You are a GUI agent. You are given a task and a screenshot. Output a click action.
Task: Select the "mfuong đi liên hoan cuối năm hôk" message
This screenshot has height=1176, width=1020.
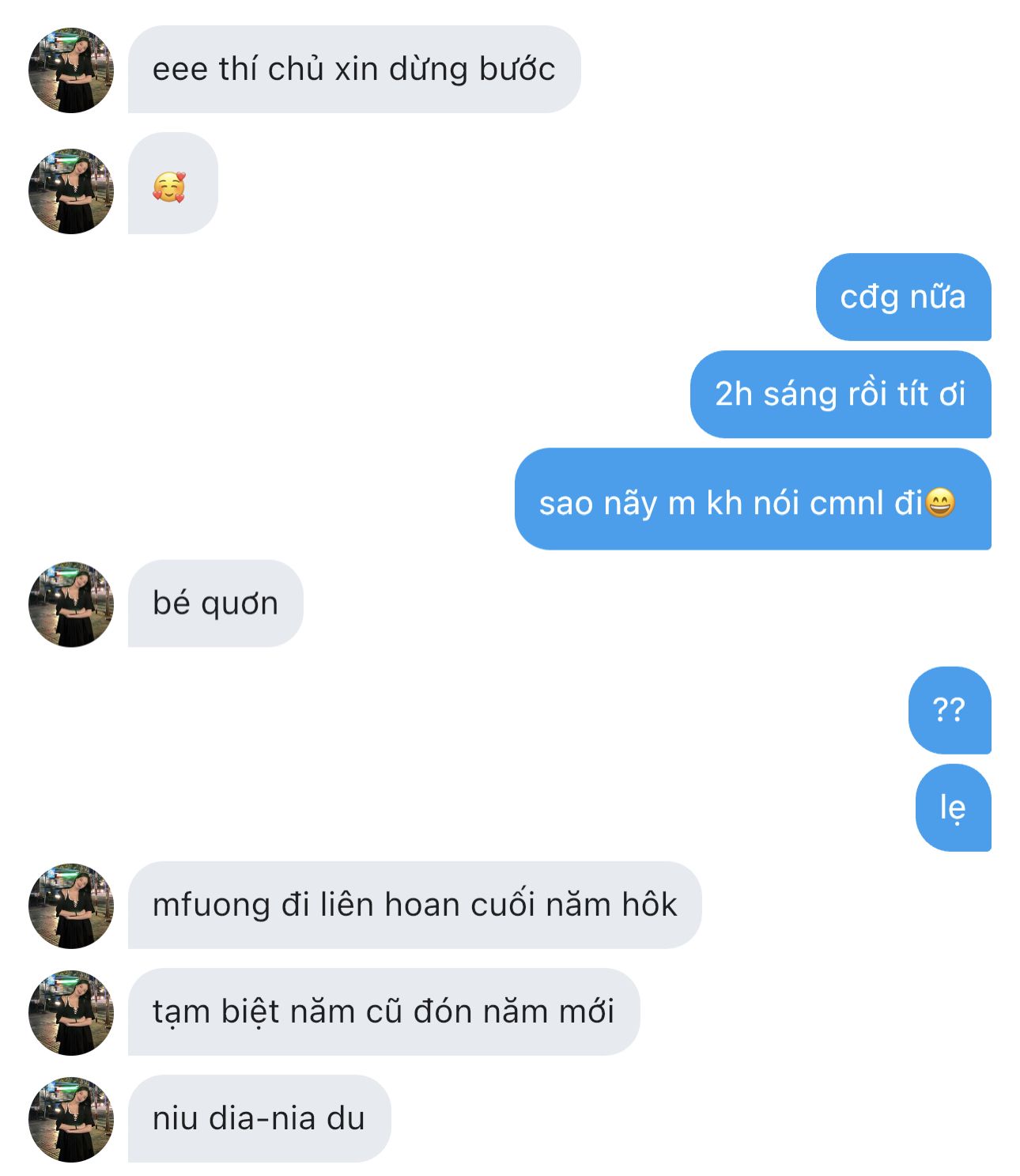[414, 905]
